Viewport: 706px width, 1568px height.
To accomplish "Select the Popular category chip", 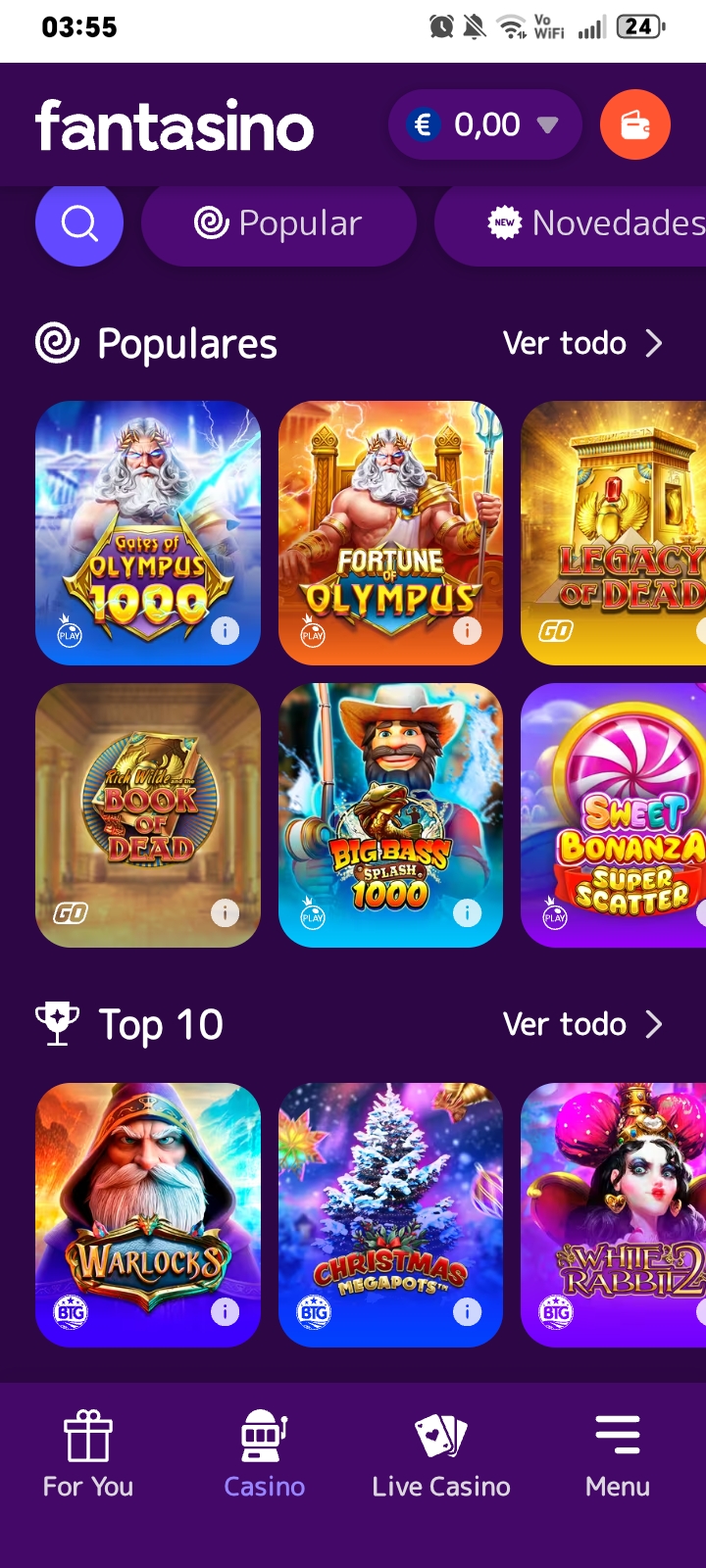I will coord(278,223).
